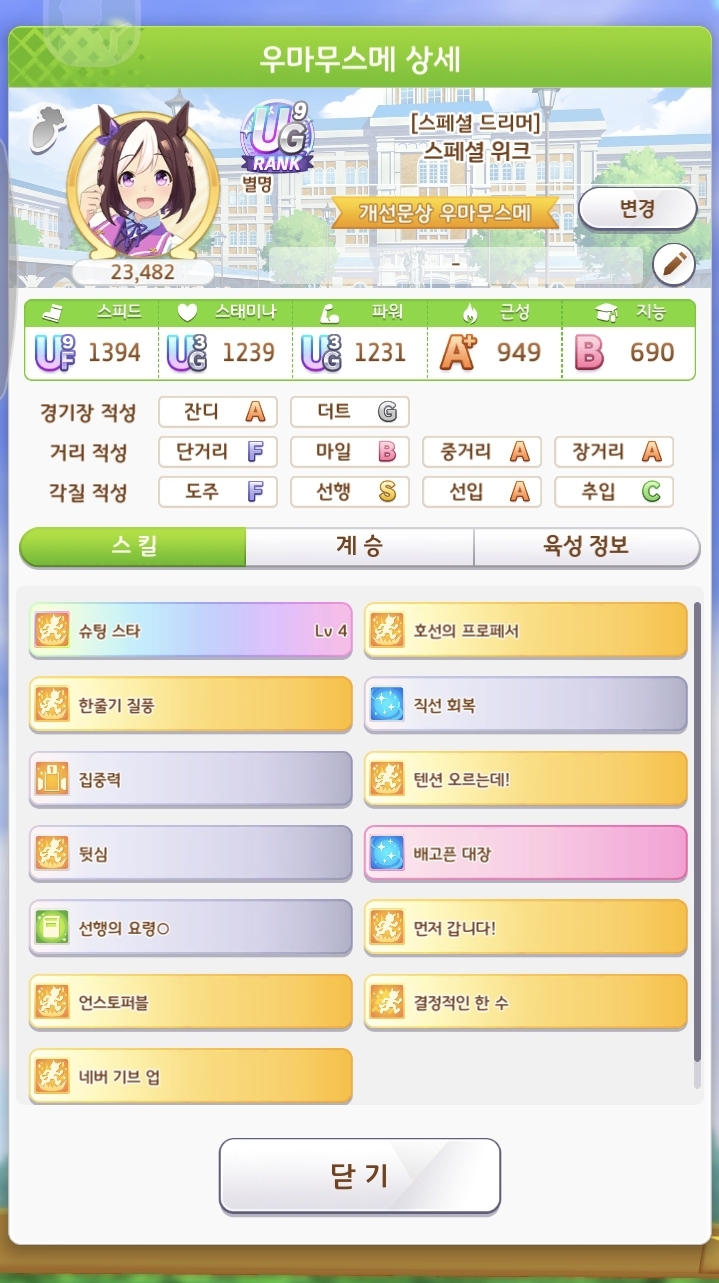This screenshot has height=1283, width=719.
Task: View the 배고픈 대장 skill
Action: point(525,853)
